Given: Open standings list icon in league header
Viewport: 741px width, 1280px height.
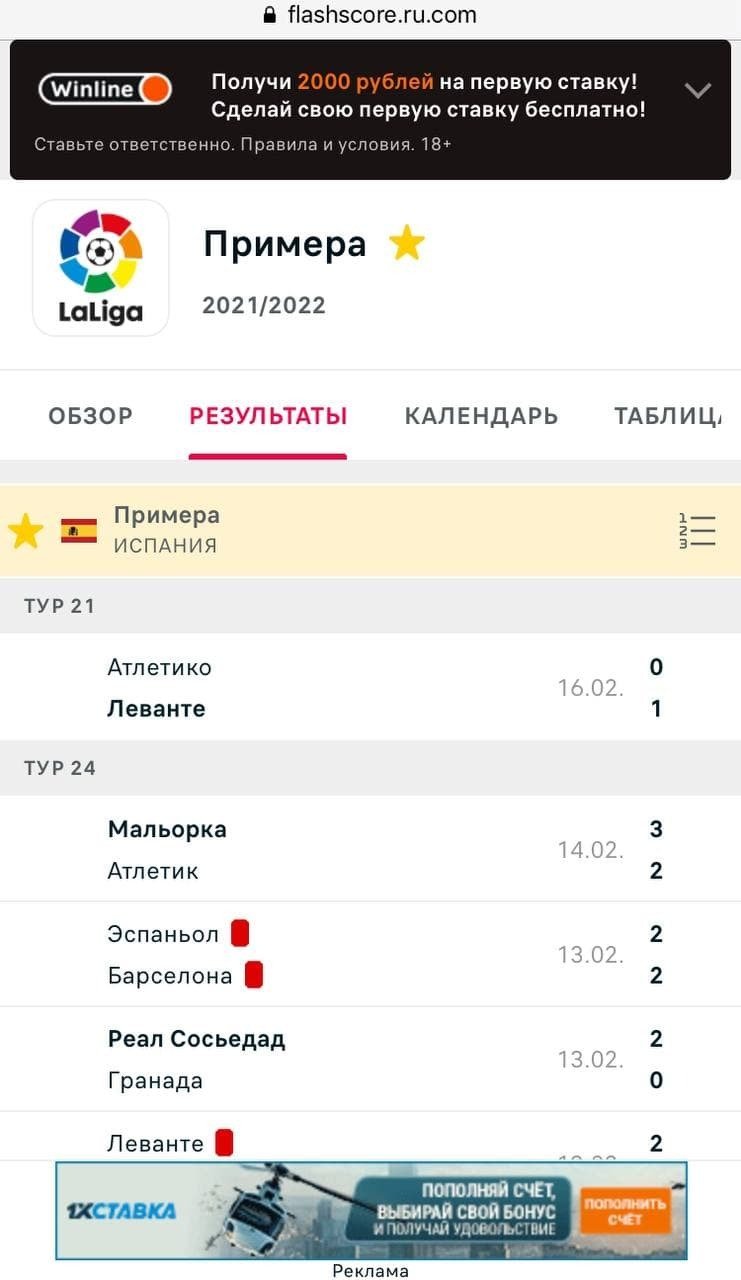Looking at the screenshot, I should tap(697, 531).
